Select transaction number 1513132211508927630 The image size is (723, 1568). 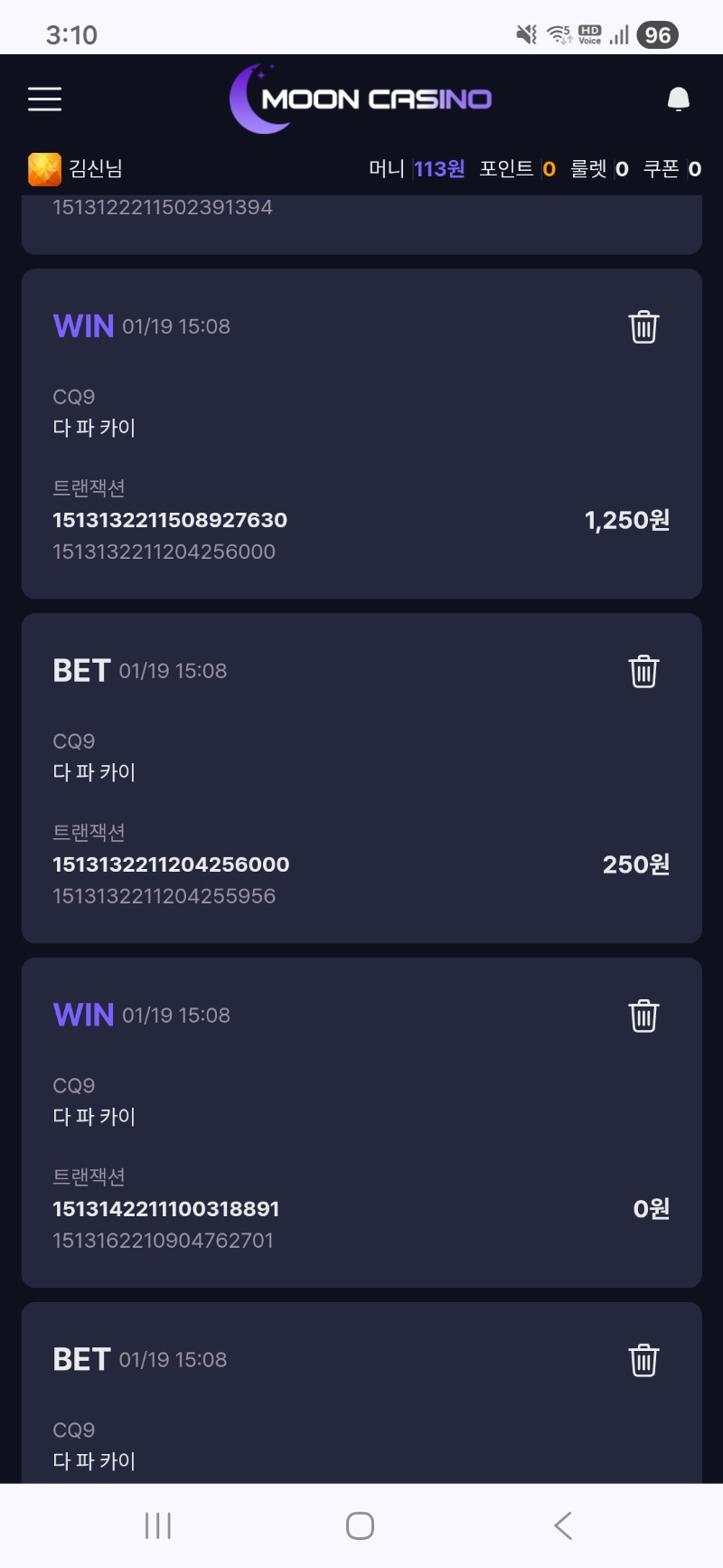tap(170, 520)
